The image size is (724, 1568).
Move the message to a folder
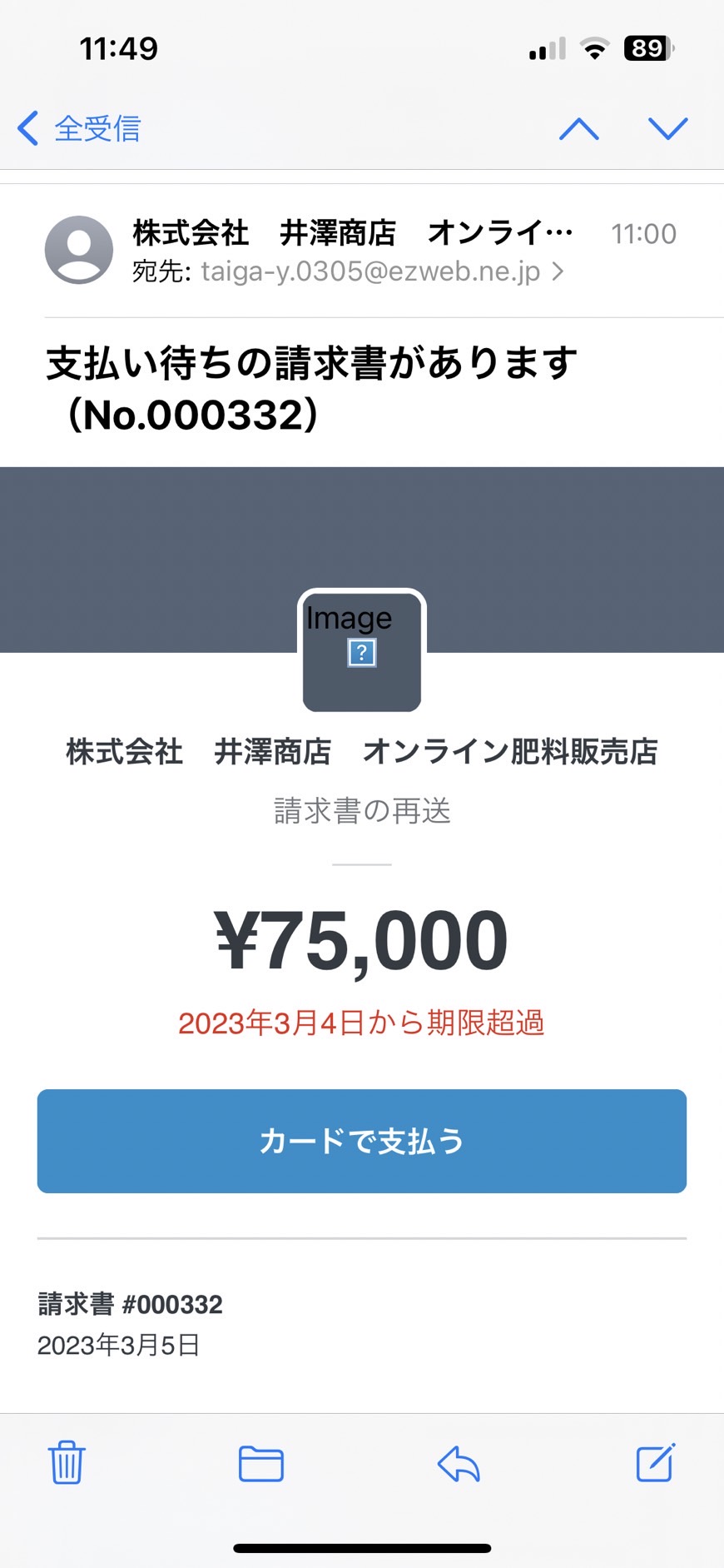click(261, 1463)
